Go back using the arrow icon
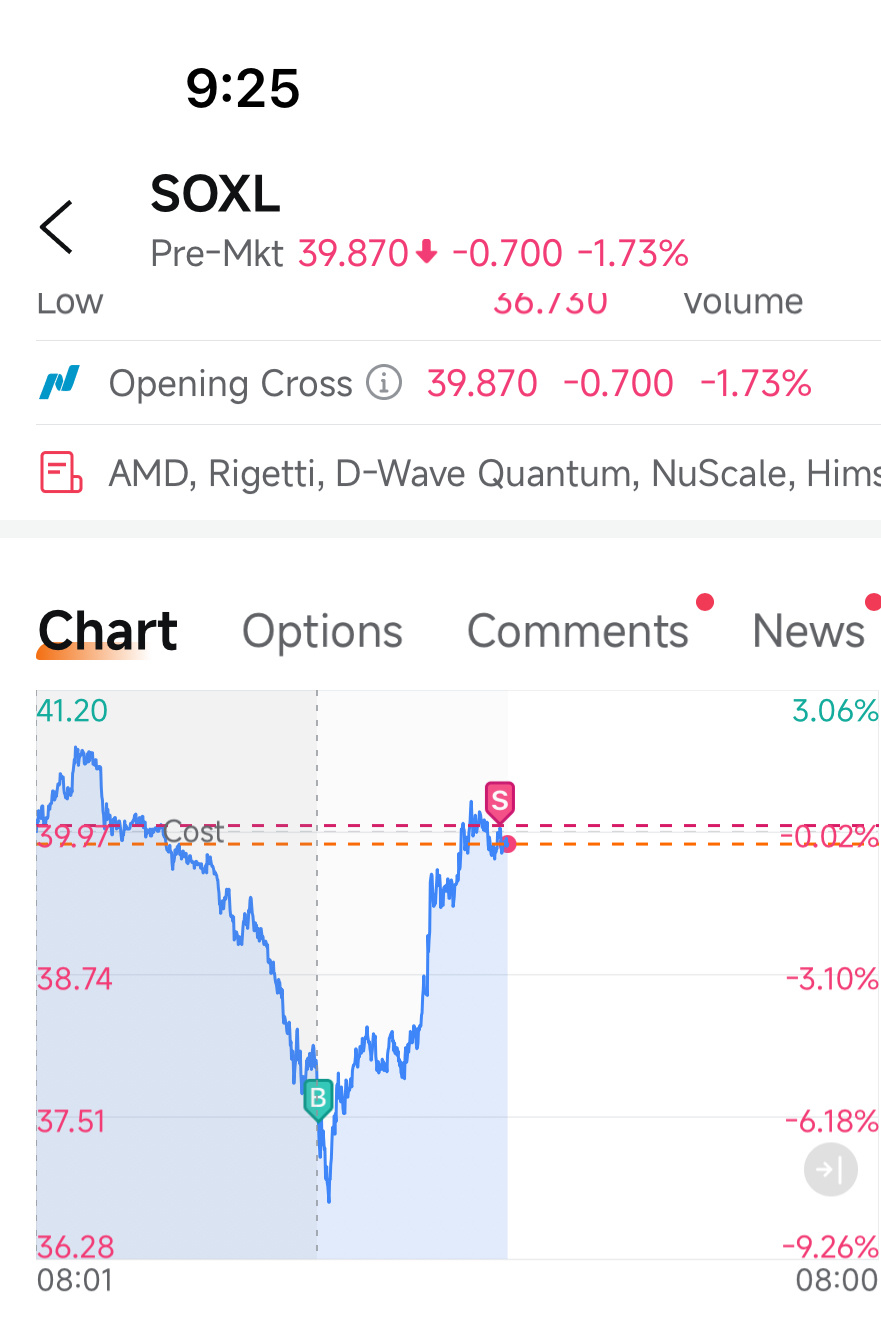881x1340 pixels. click(x=56, y=227)
